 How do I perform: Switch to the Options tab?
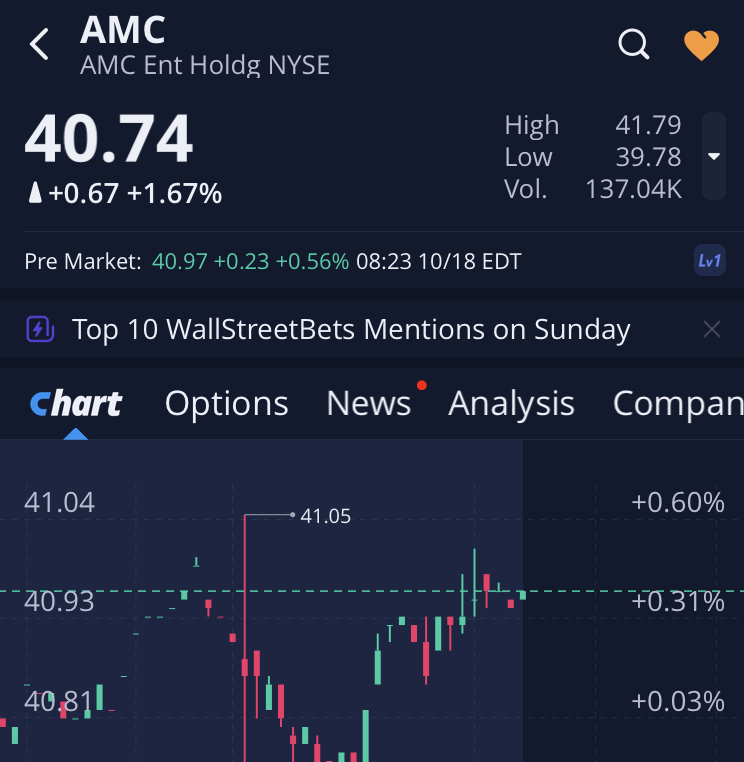tap(226, 403)
